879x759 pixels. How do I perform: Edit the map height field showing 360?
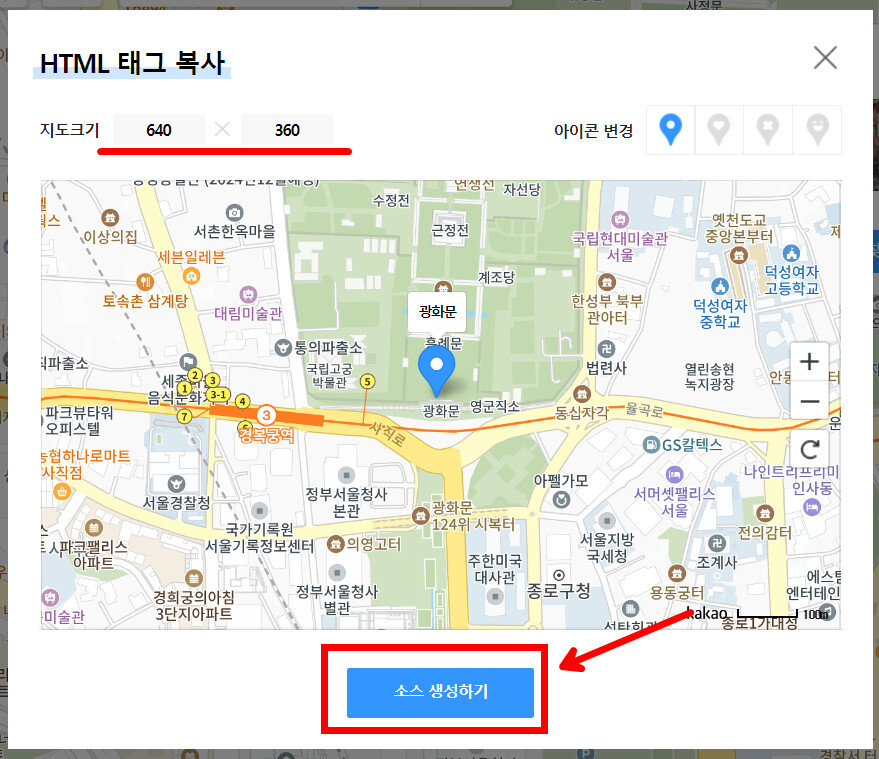pyautogui.click(x=287, y=130)
